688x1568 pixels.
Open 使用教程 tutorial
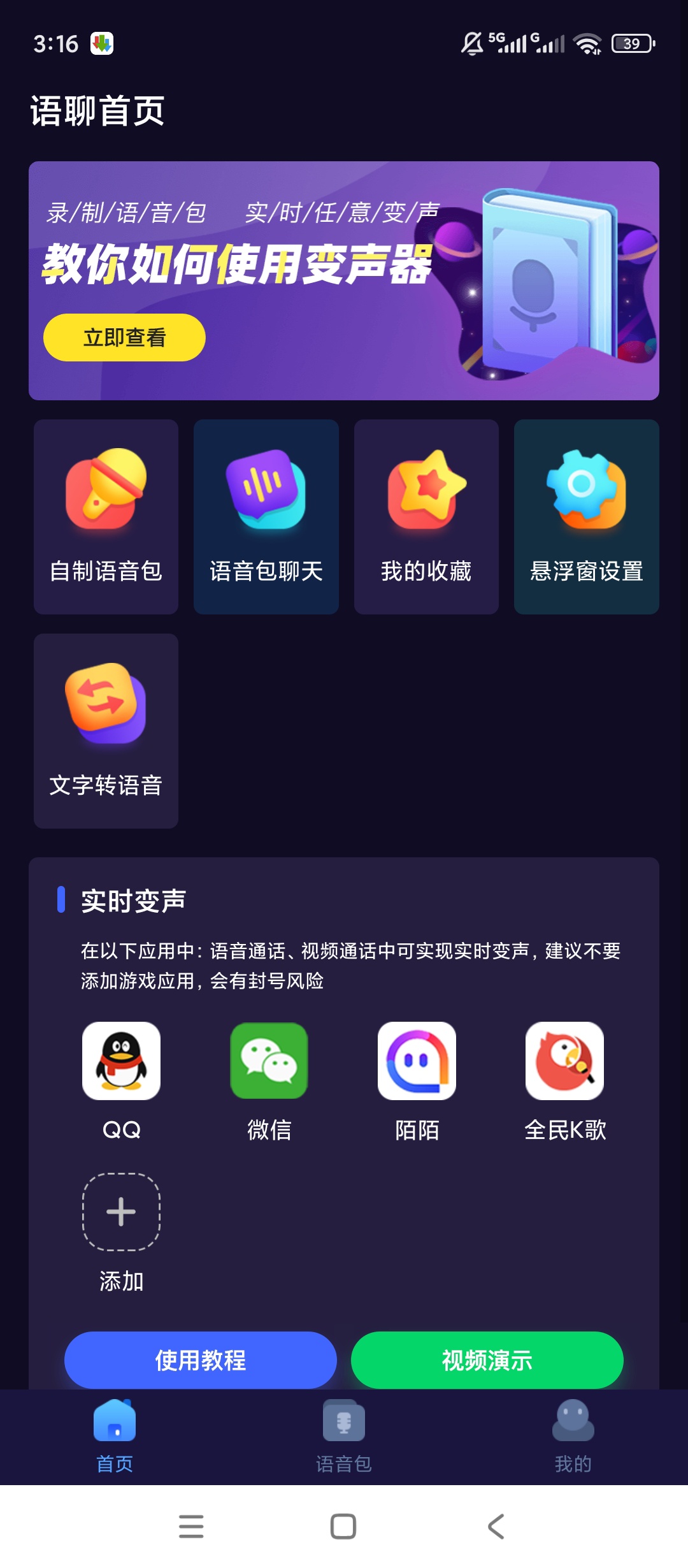(x=201, y=1360)
